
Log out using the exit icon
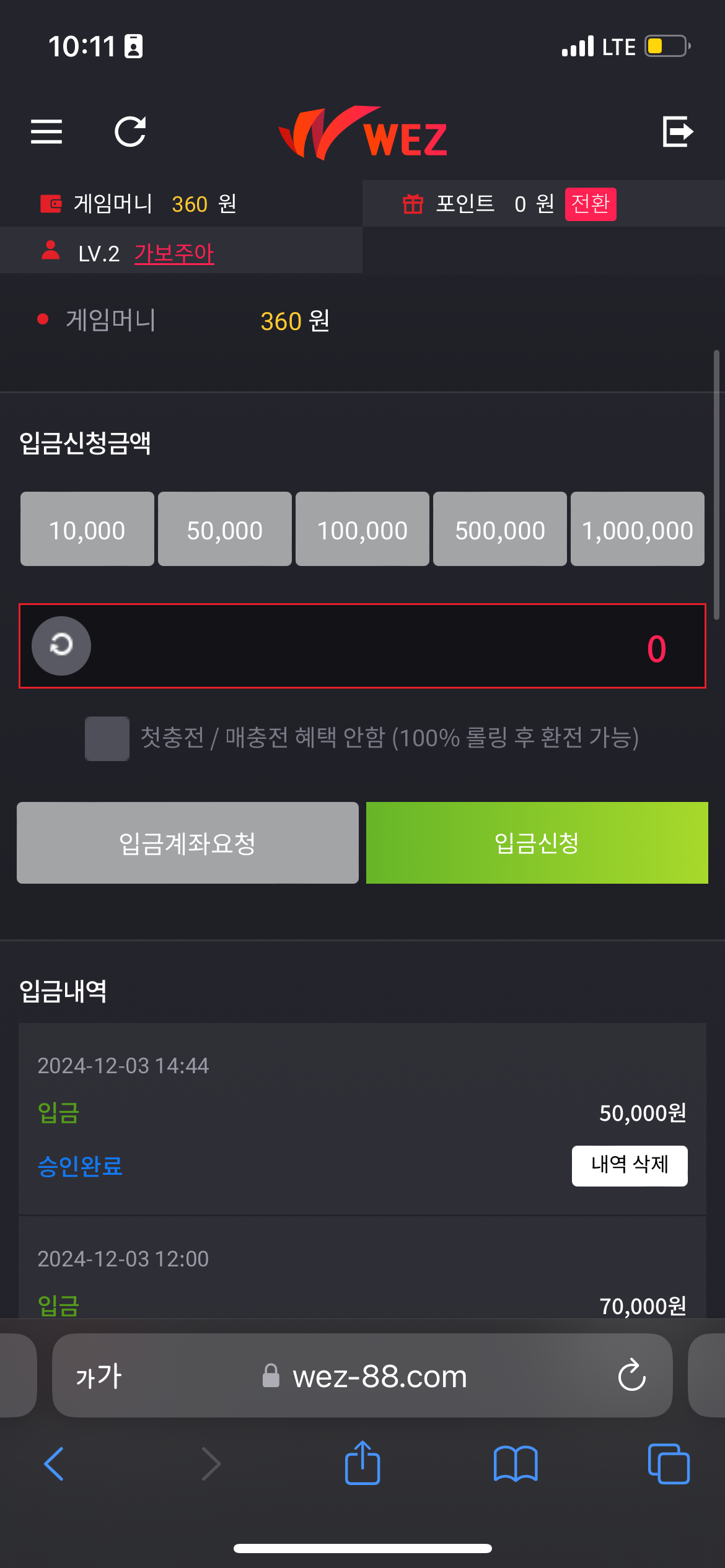pyautogui.click(x=677, y=131)
